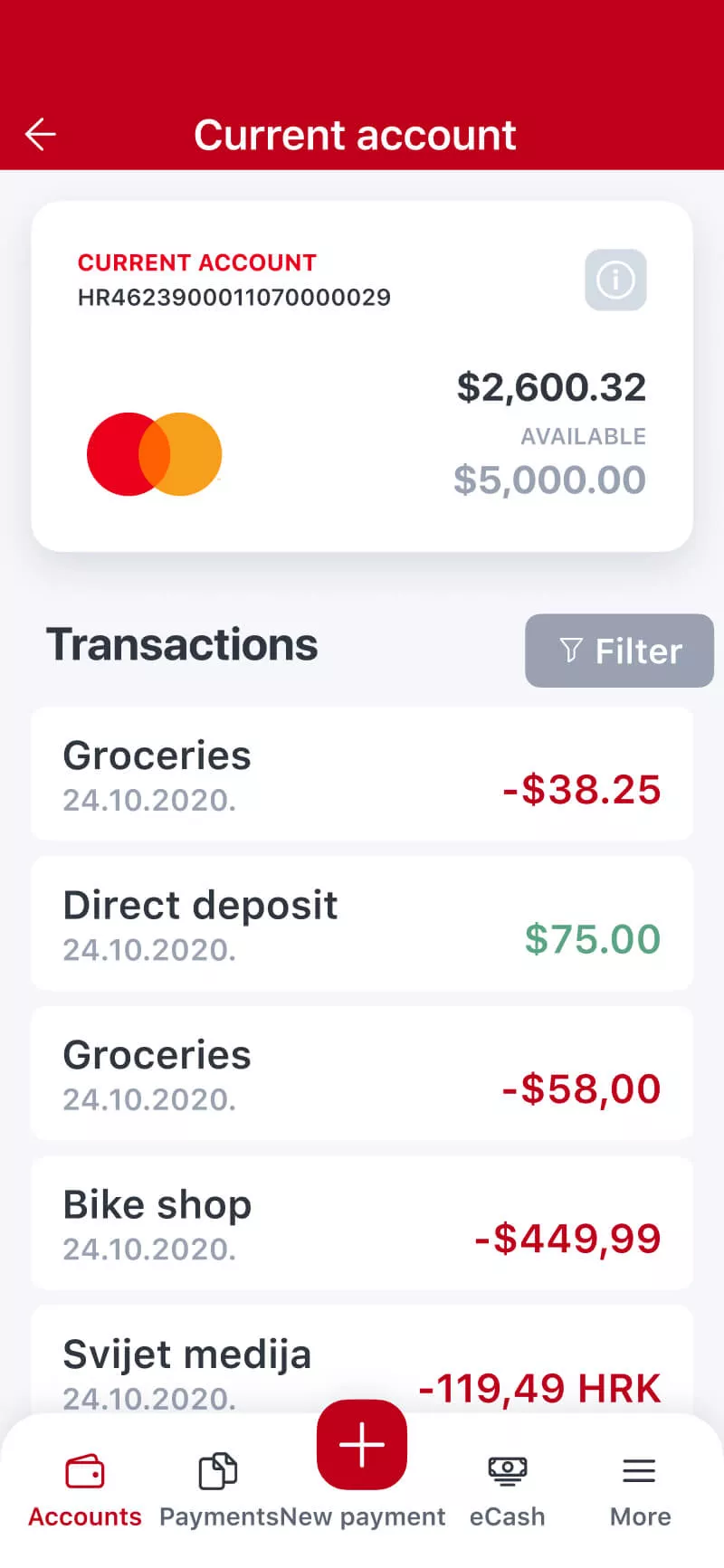Go back using the header arrow
The height and width of the screenshot is (1568, 724).
[41, 135]
